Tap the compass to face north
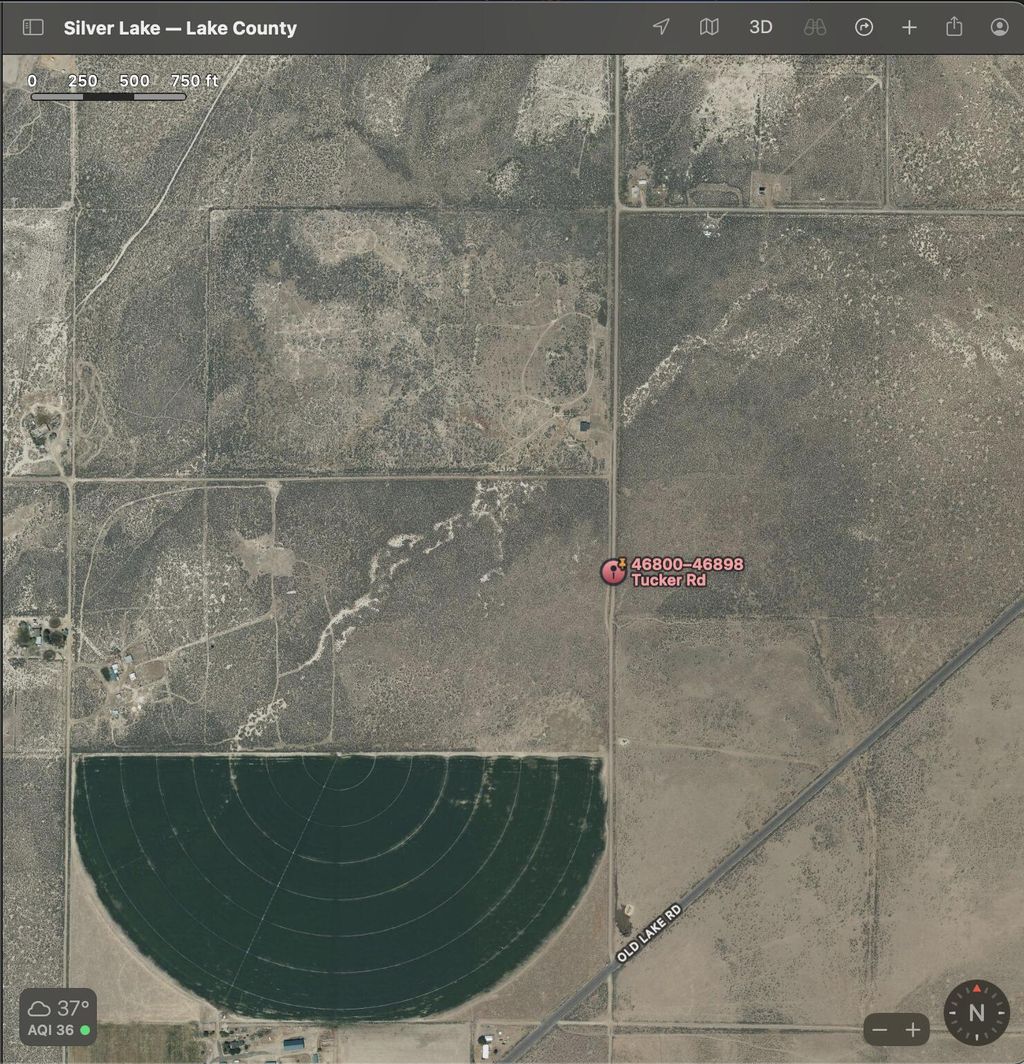The width and height of the screenshot is (1024, 1064). [976, 1012]
